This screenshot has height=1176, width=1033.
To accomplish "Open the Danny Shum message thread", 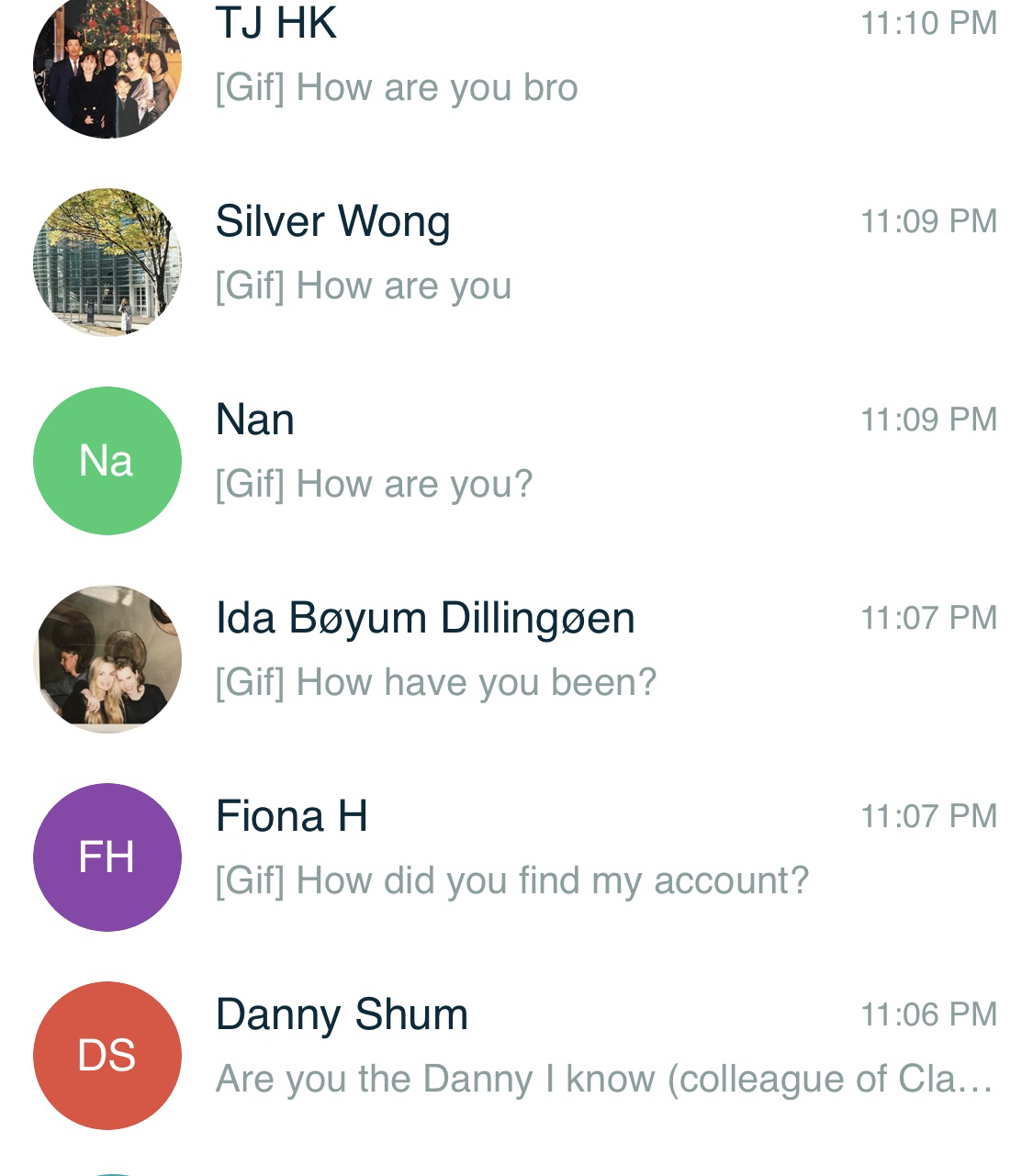I will click(514, 1047).
